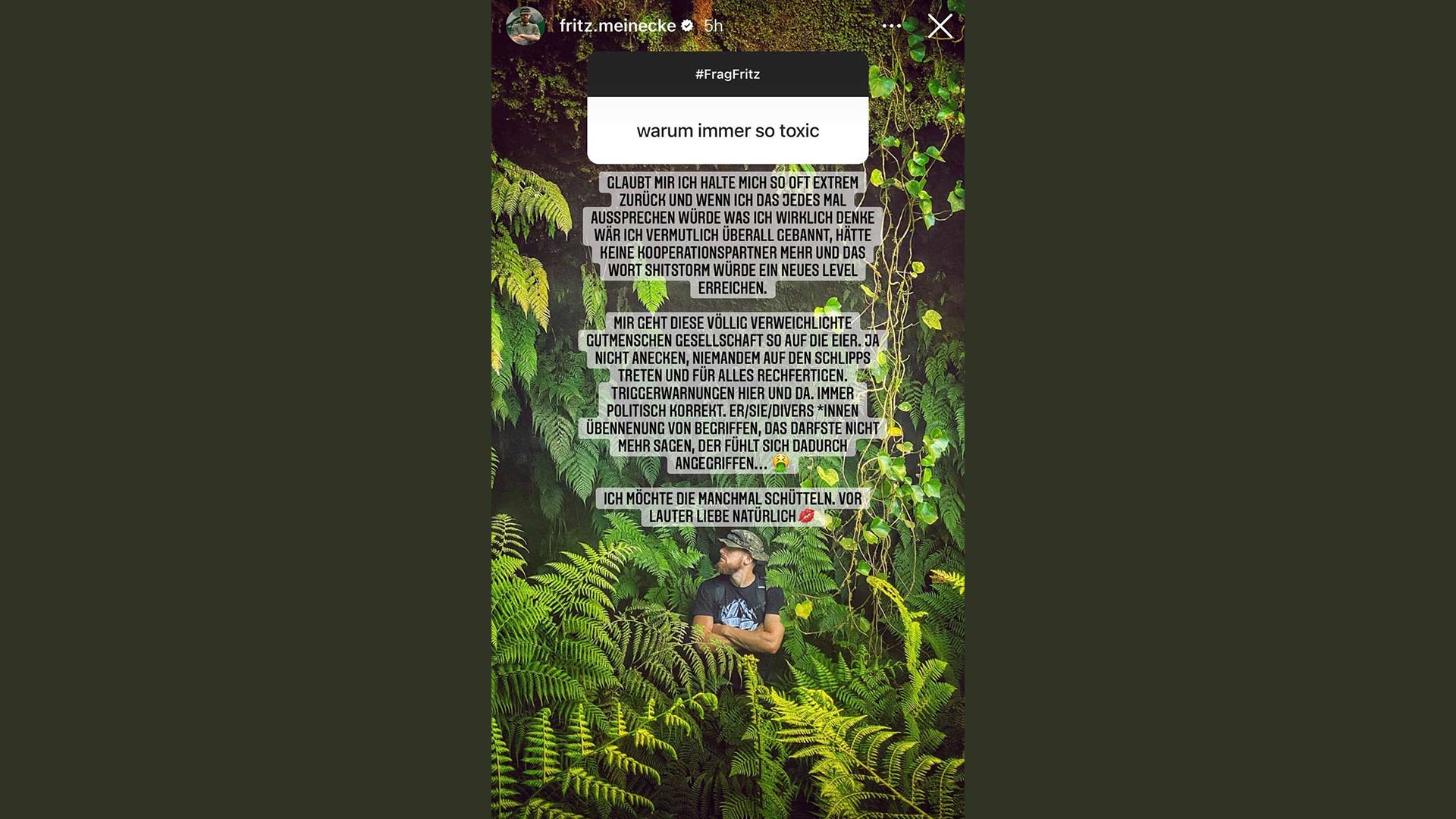Open fritz.meinecke's profile picture
The height and width of the screenshot is (819, 1456).
coord(525,26)
